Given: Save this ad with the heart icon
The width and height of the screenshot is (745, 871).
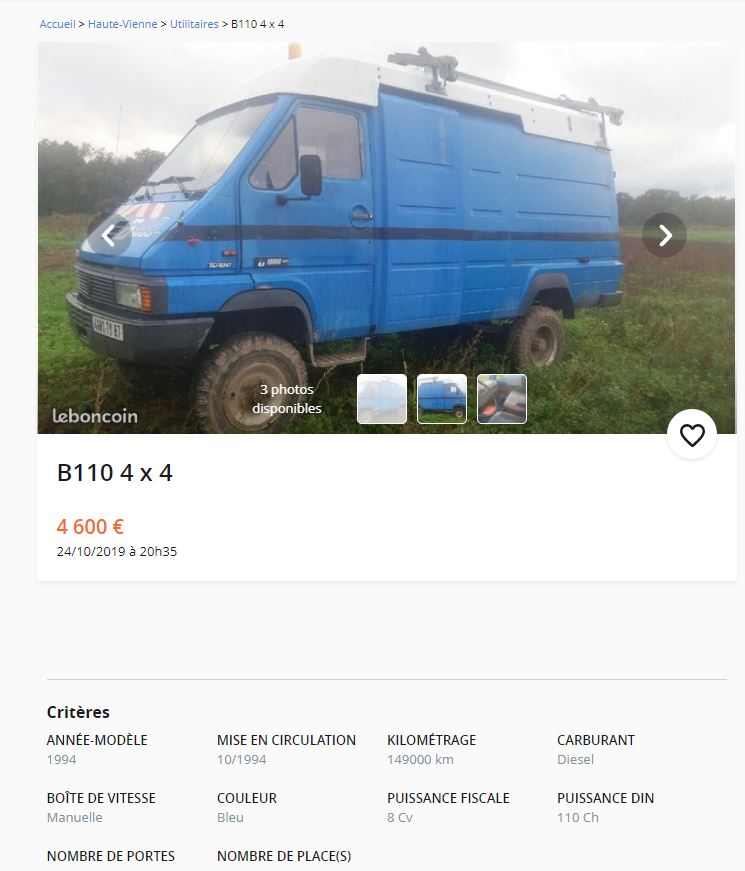Looking at the screenshot, I should coord(692,435).
